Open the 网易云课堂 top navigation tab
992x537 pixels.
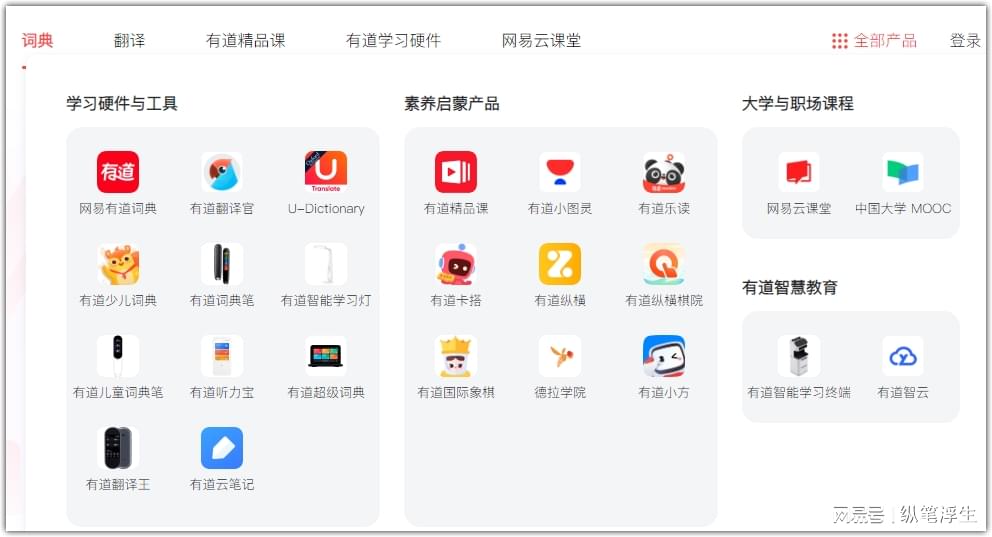click(x=541, y=41)
